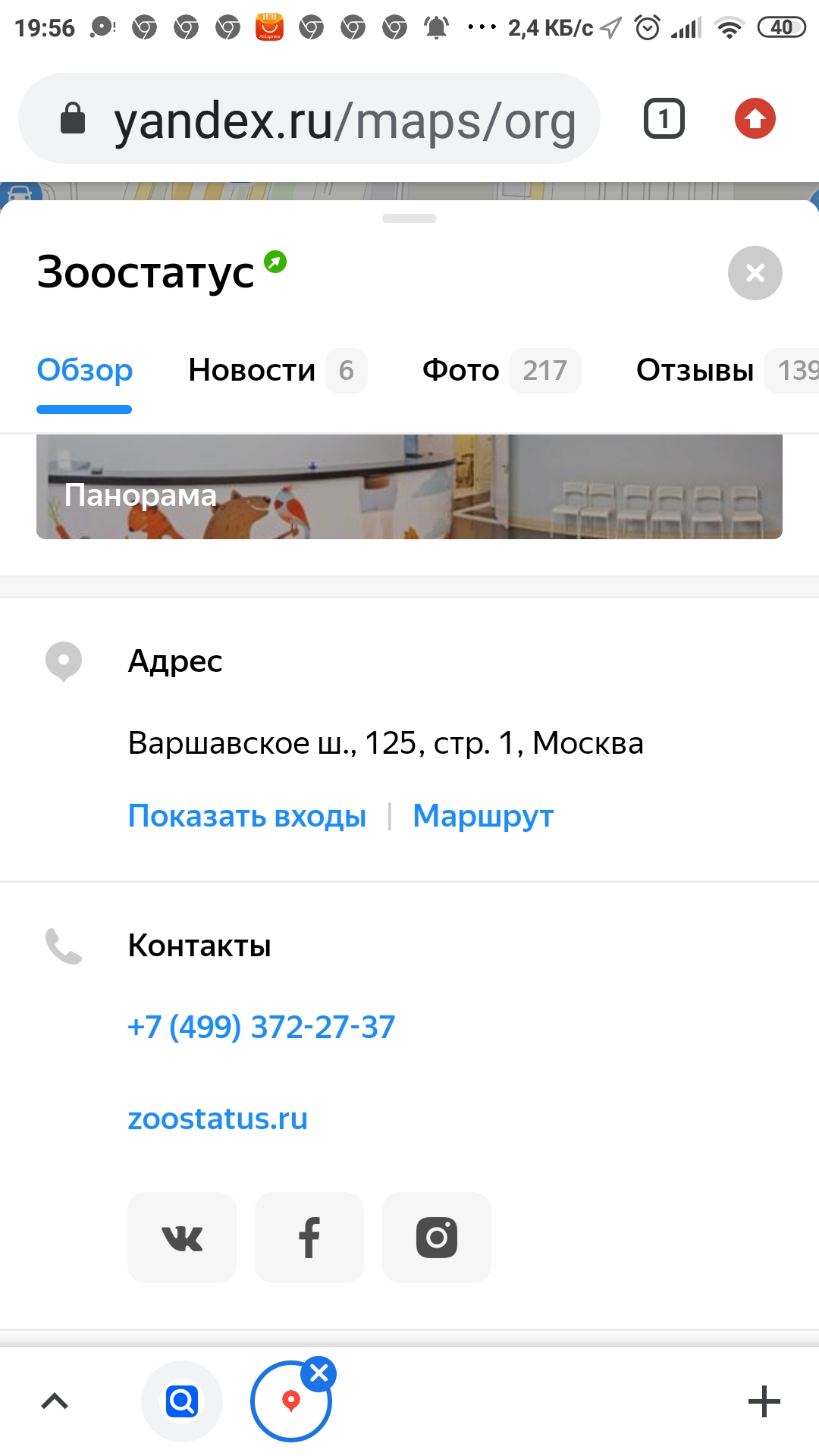819x1456 pixels.
Task: Open the Facebook social page
Action: pos(309,1238)
